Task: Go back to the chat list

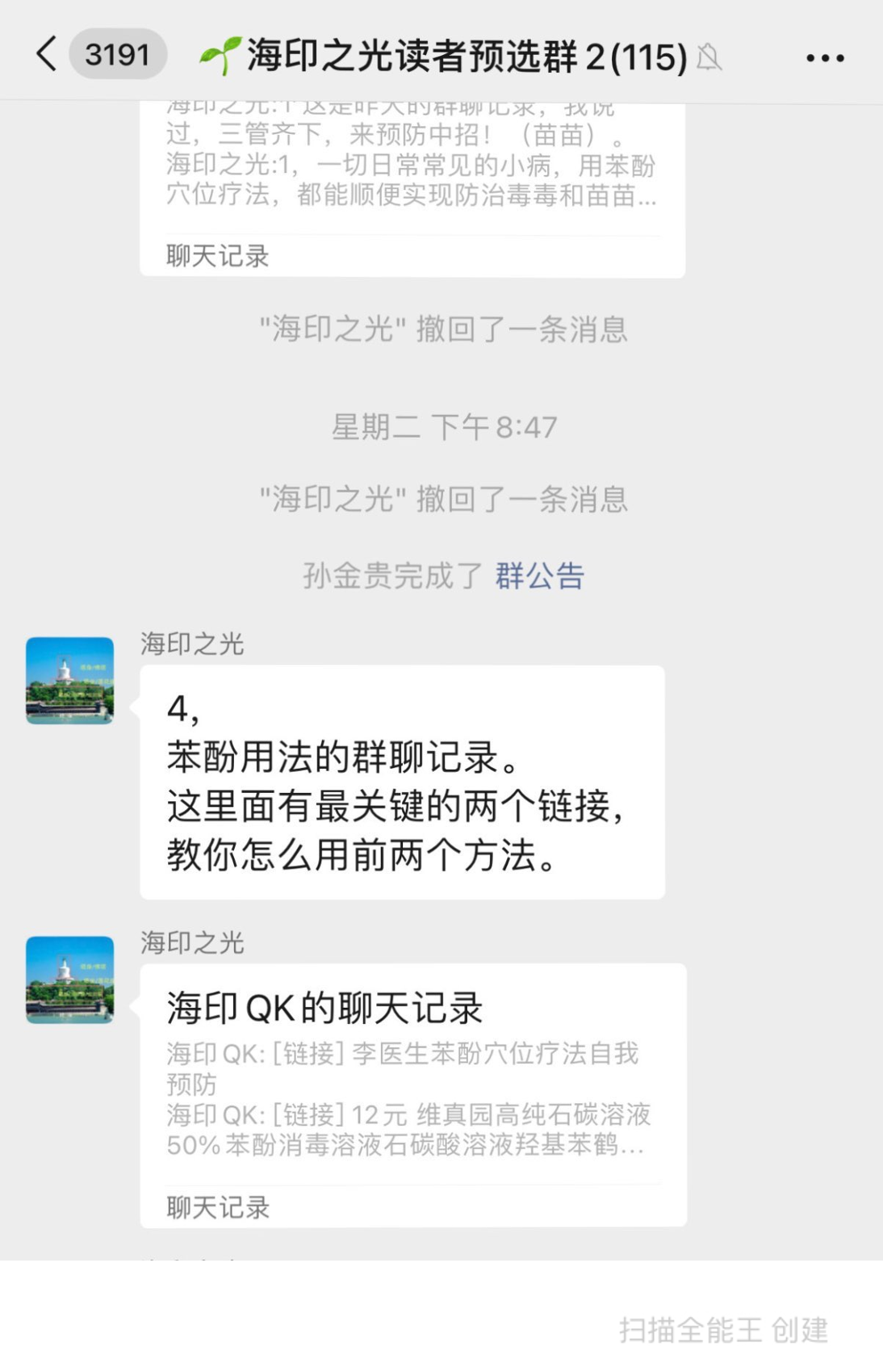Action: pyautogui.click(x=47, y=55)
